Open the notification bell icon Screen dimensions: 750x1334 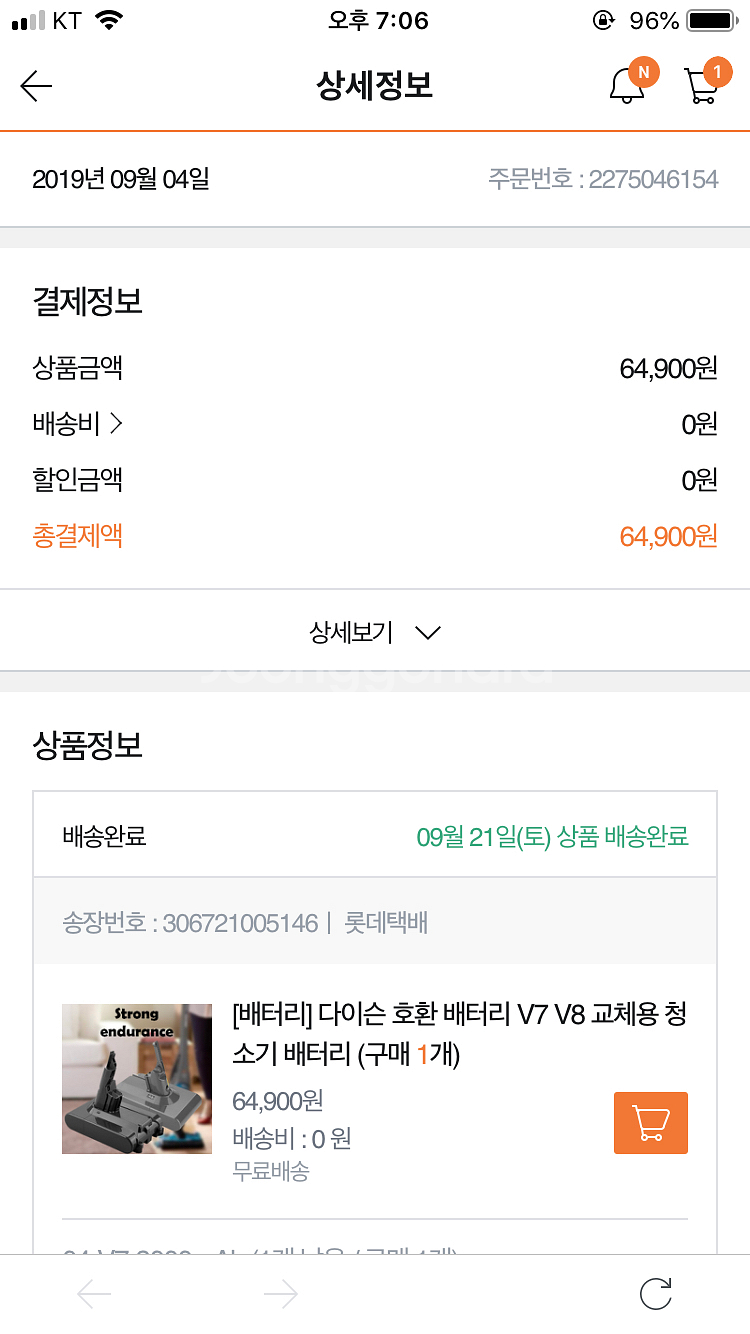click(x=628, y=86)
